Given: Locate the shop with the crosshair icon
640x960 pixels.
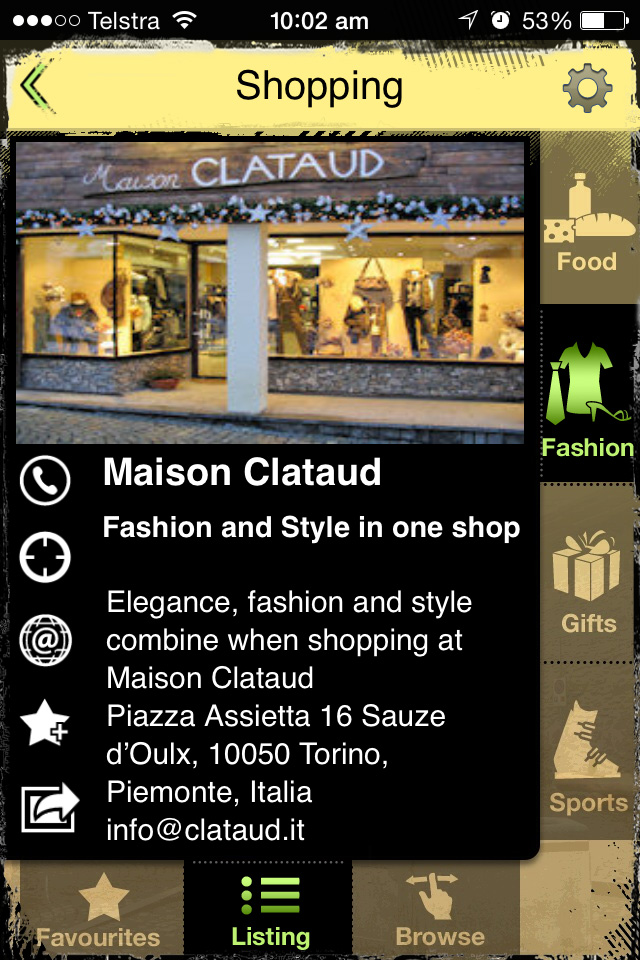Looking at the screenshot, I should [45, 557].
